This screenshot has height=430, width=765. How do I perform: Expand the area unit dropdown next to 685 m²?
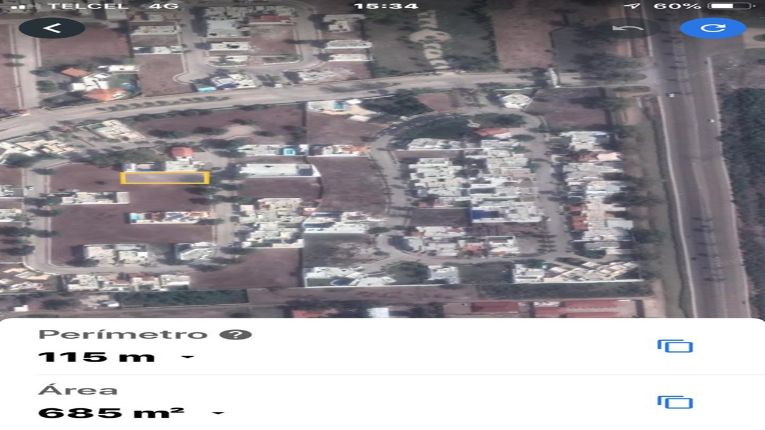(x=216, y=413)
